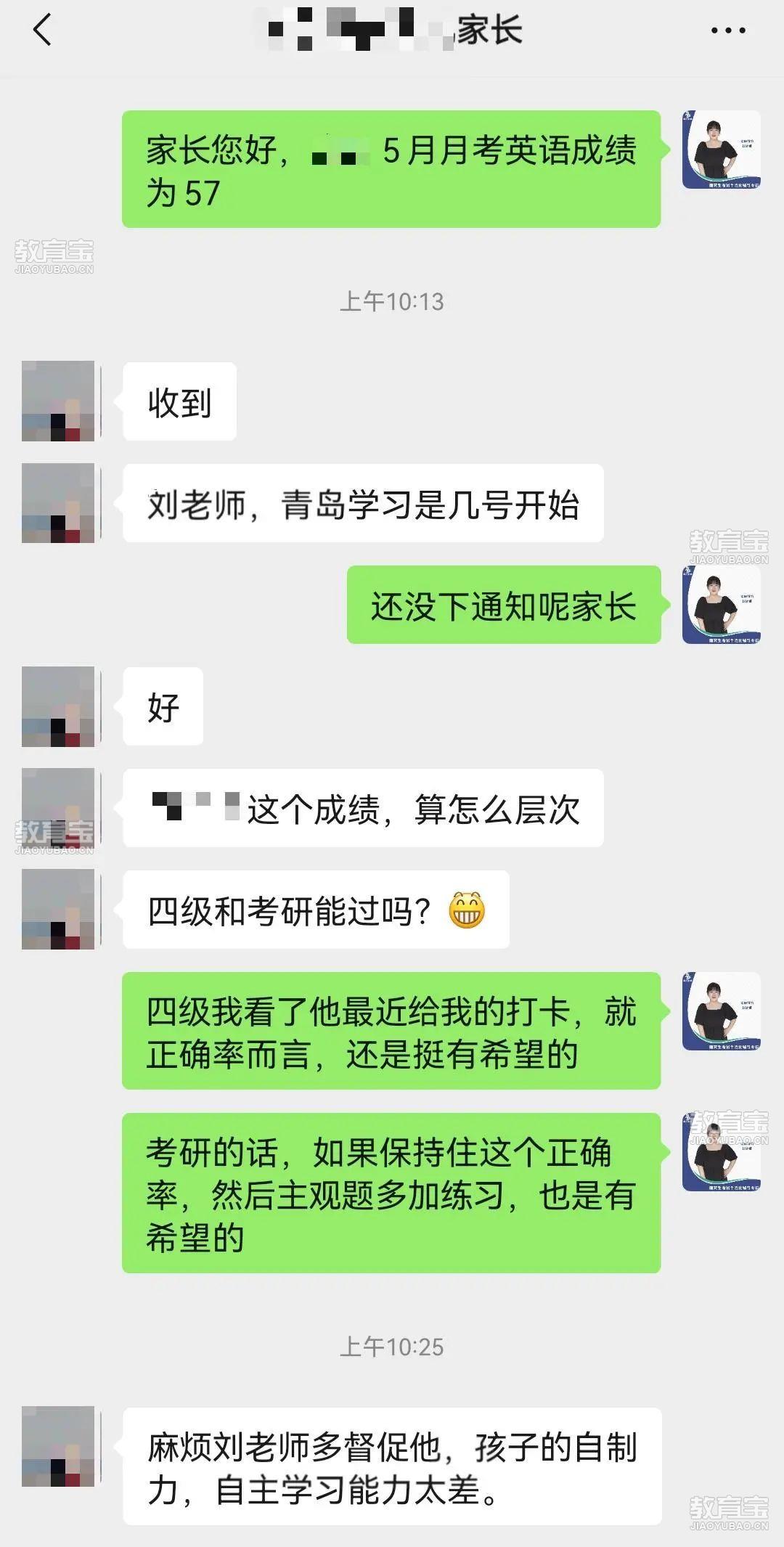Viewport: 784px width, 1547px height.
Task: Open the chat's three-dot options menu
Action: point(727,30)
